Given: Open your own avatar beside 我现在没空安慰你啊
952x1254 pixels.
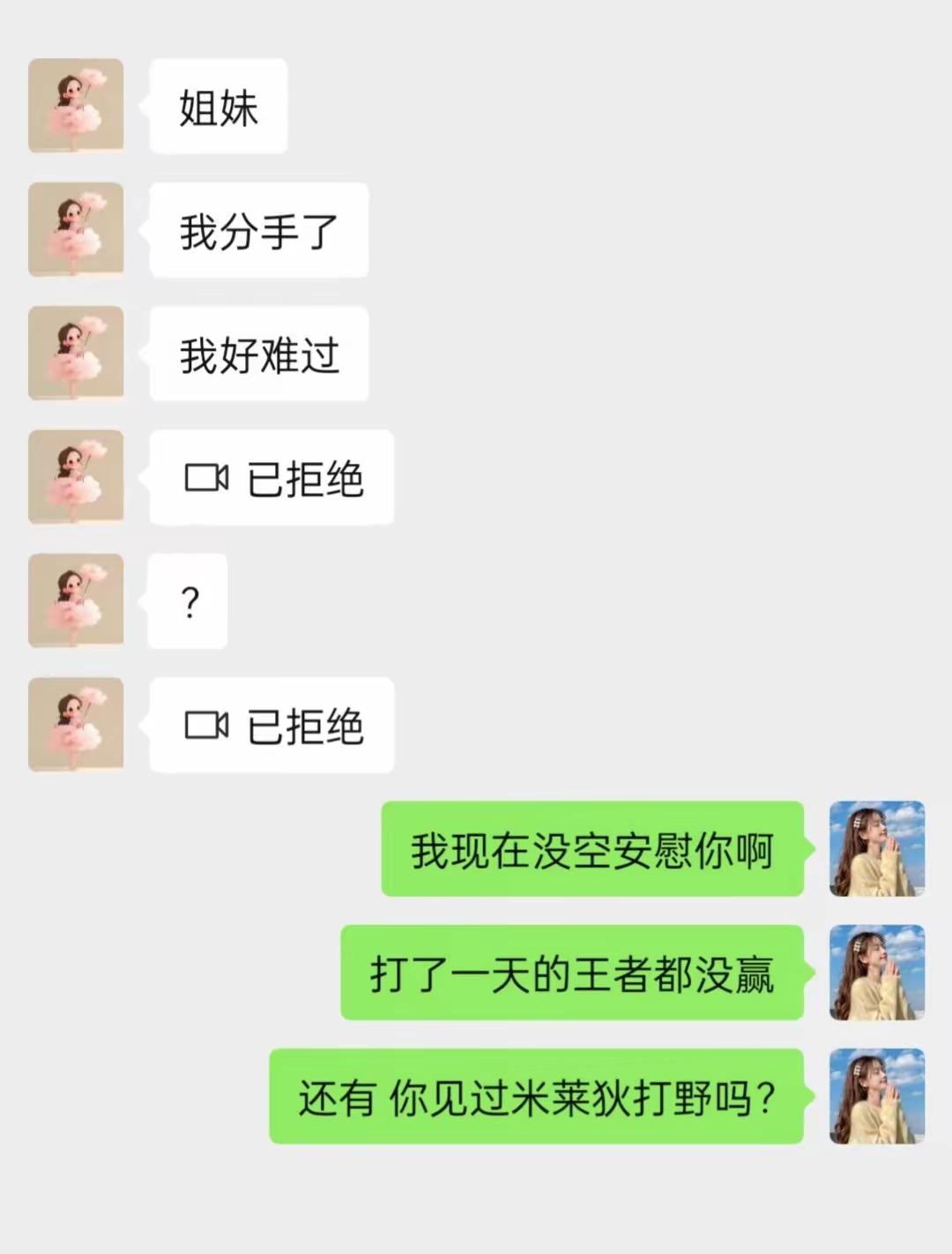Looking at the screenshot, I should click(876, 849).
